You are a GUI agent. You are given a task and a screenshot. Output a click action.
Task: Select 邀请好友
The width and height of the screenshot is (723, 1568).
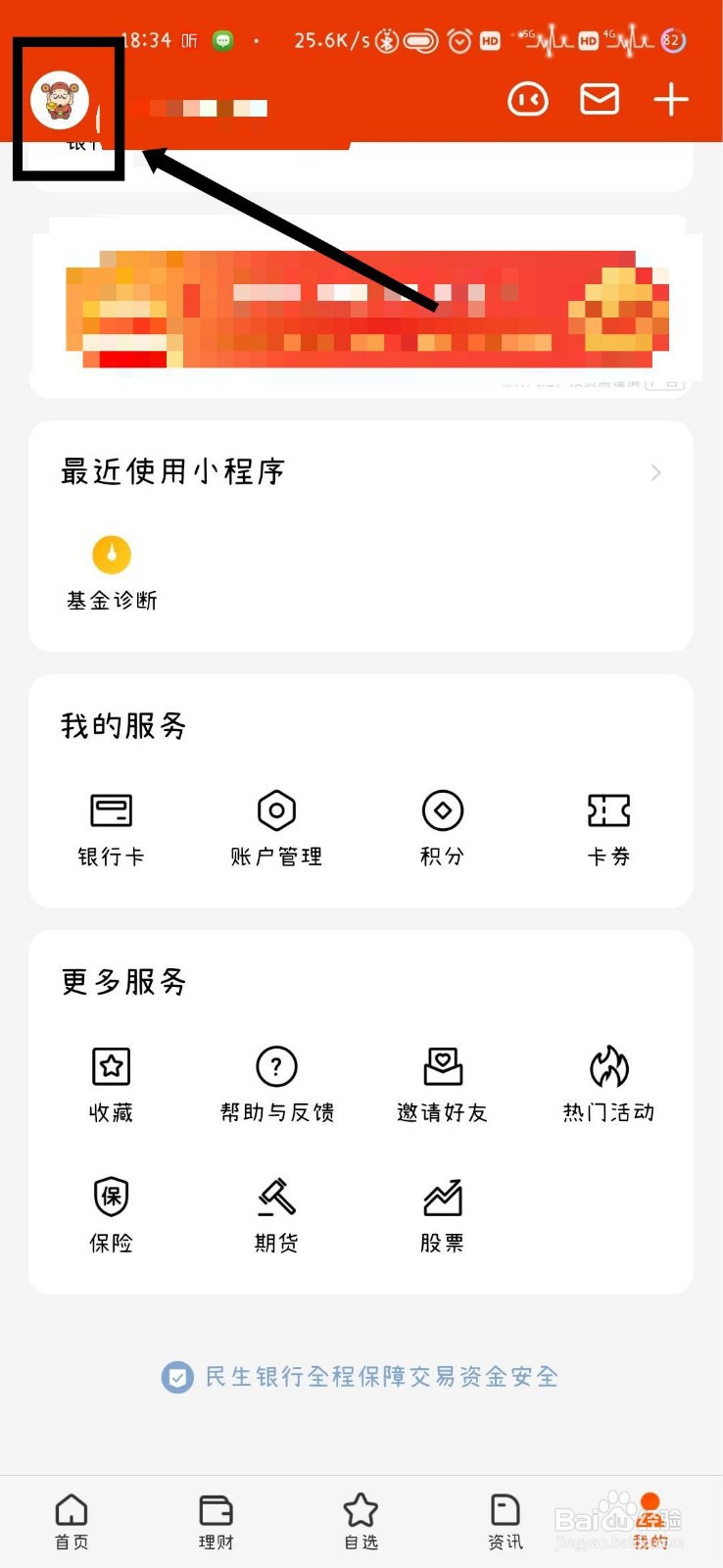pyautogui.click(x=442, y=1084)
